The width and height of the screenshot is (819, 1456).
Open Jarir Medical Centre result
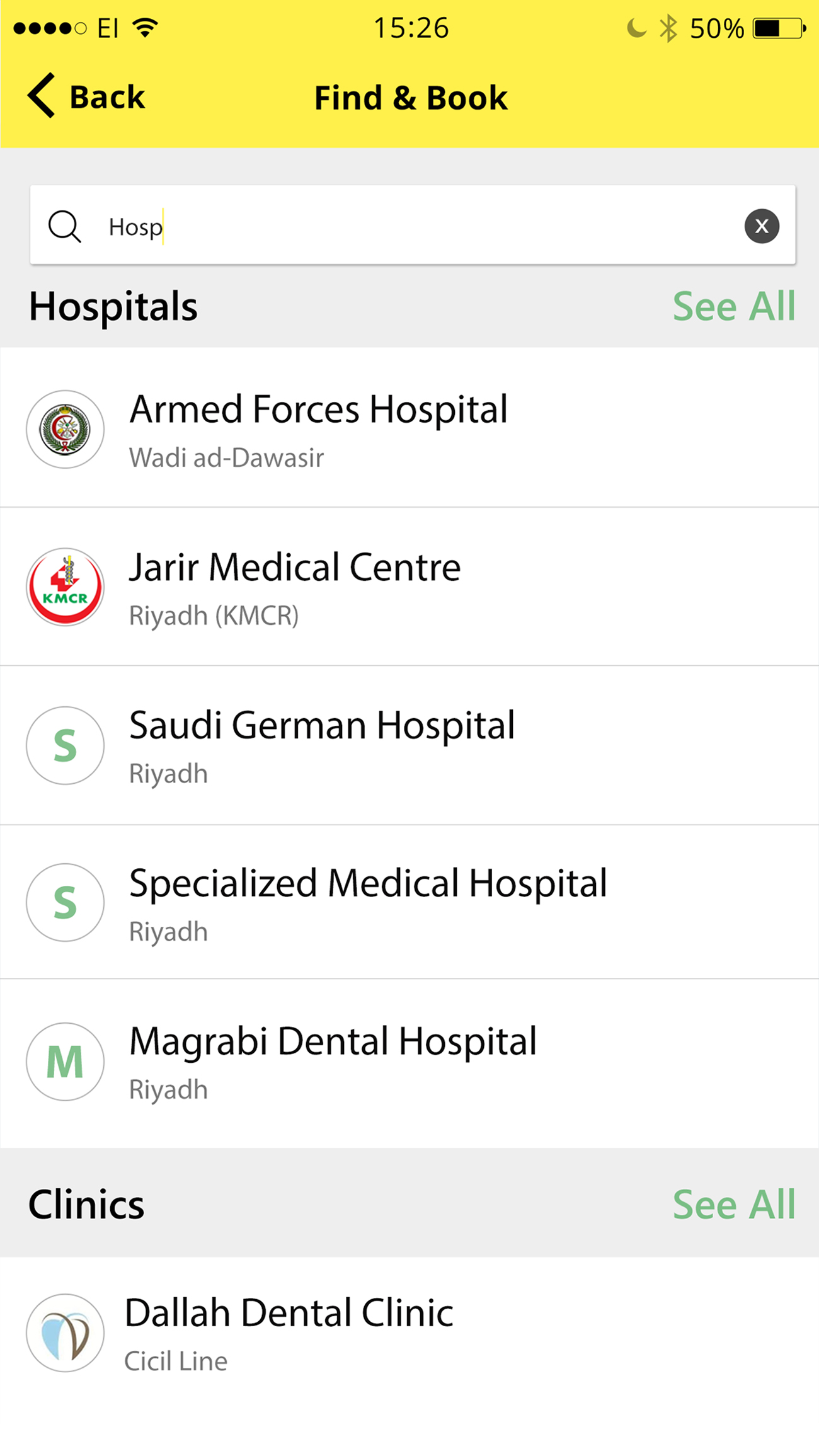pyautogui.click(x=409, y=587)
